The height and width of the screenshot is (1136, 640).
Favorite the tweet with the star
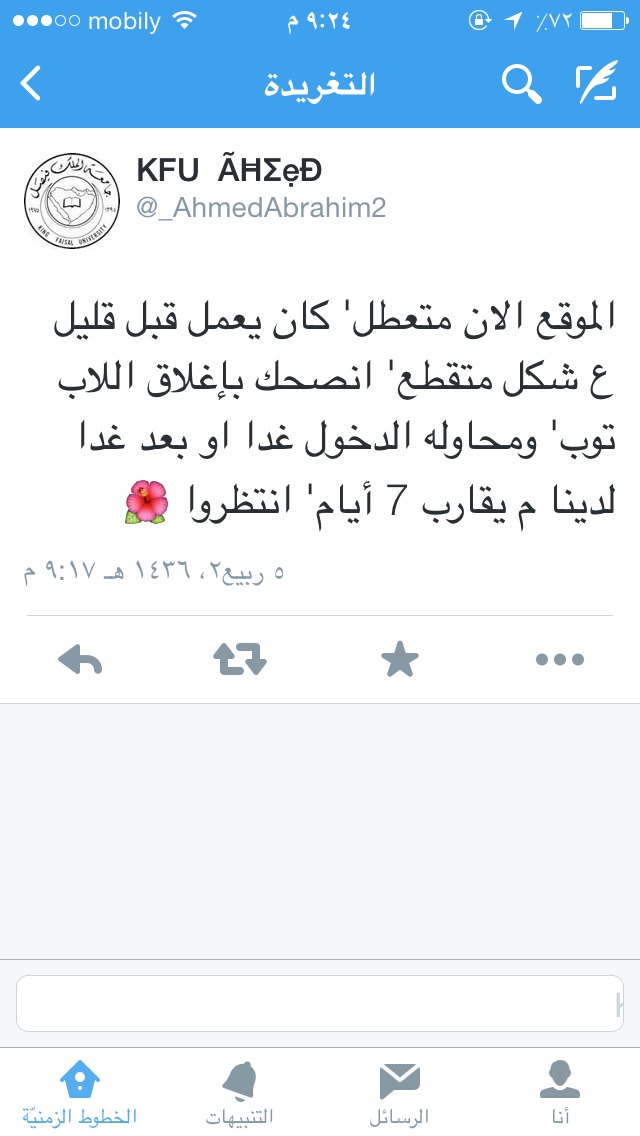coord(400,659)
